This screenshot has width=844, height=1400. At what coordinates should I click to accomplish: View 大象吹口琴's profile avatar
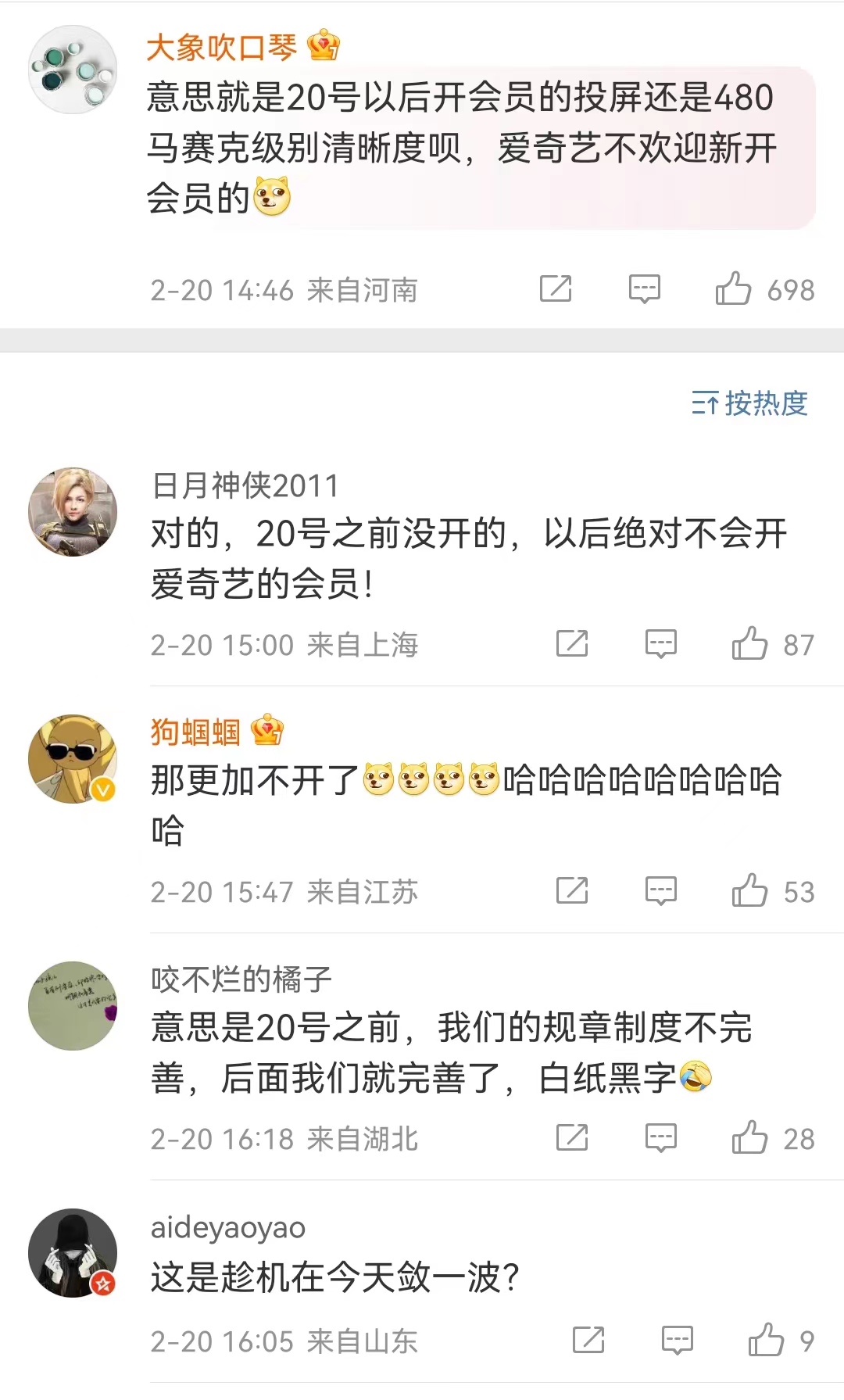tap(73, 70)
